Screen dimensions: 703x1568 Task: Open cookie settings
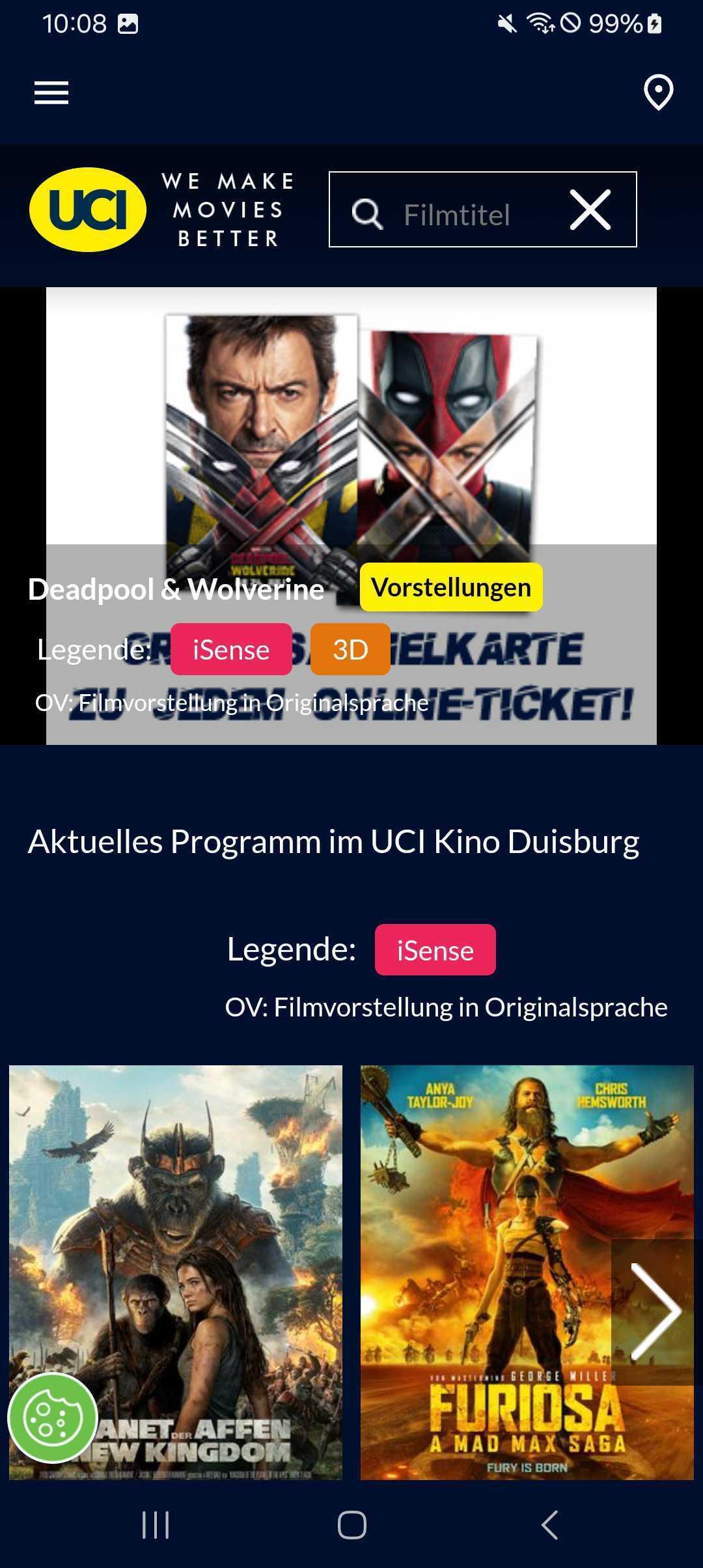pos(53,1418)
